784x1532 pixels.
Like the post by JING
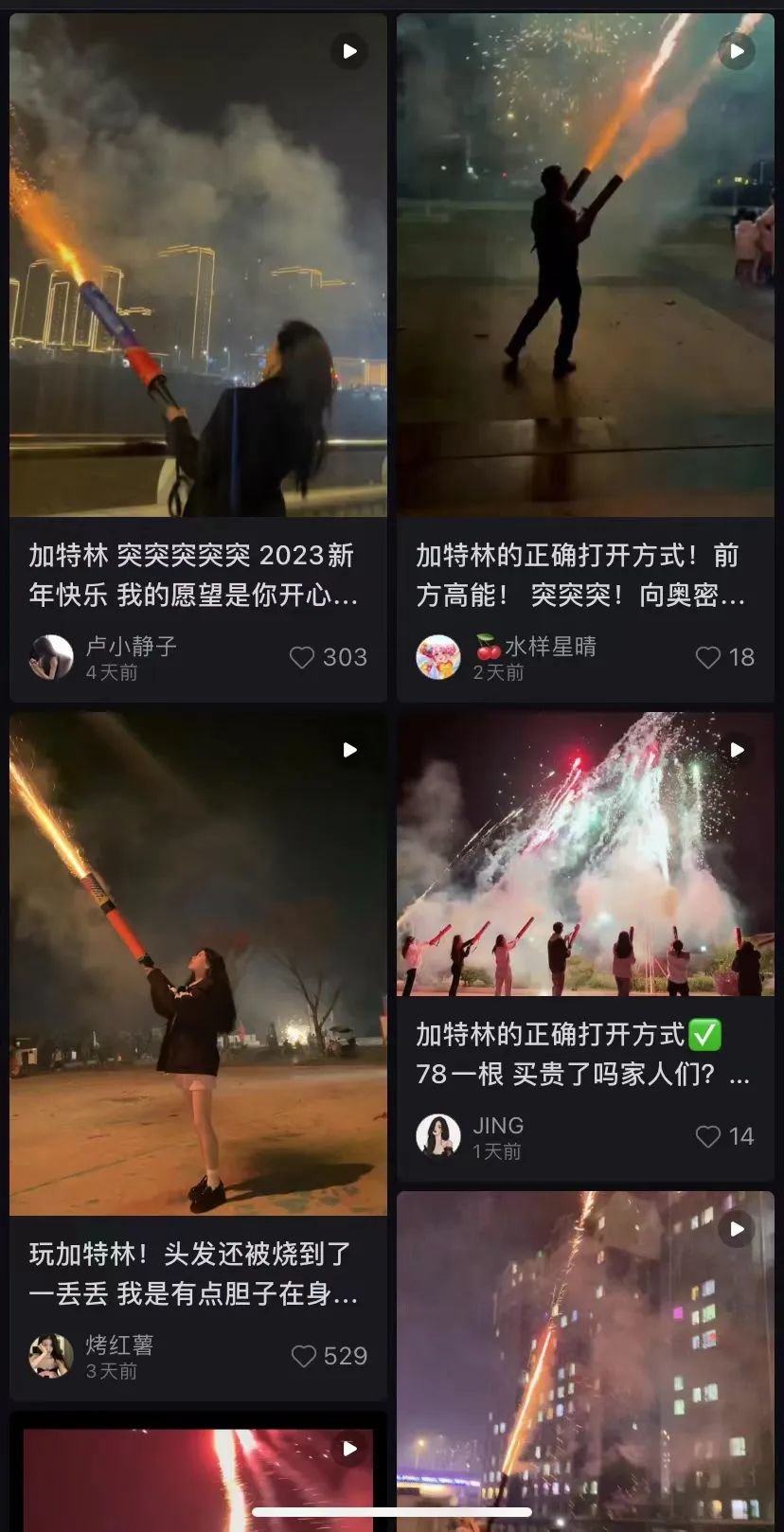coord(708,1136)
